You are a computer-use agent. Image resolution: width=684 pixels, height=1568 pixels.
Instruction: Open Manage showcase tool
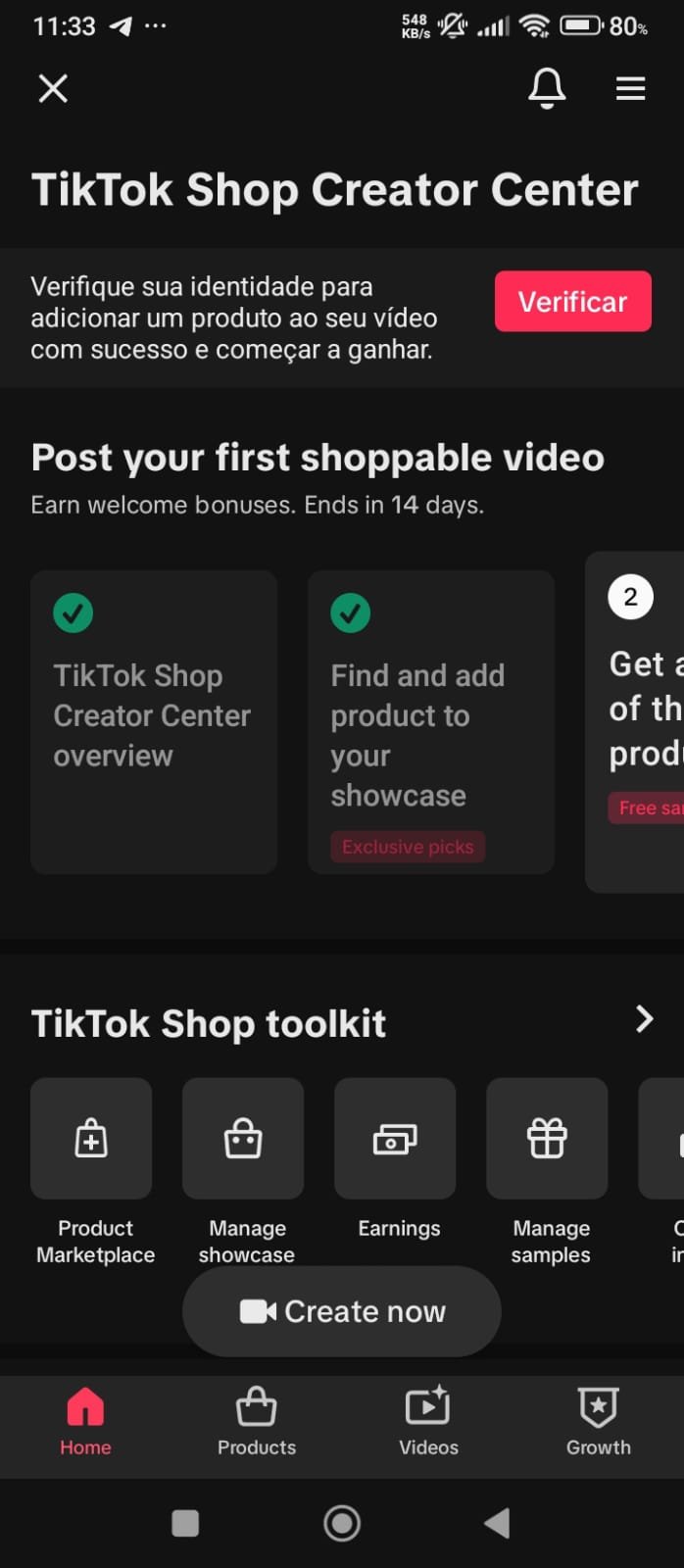click(x=243, y=1139)
